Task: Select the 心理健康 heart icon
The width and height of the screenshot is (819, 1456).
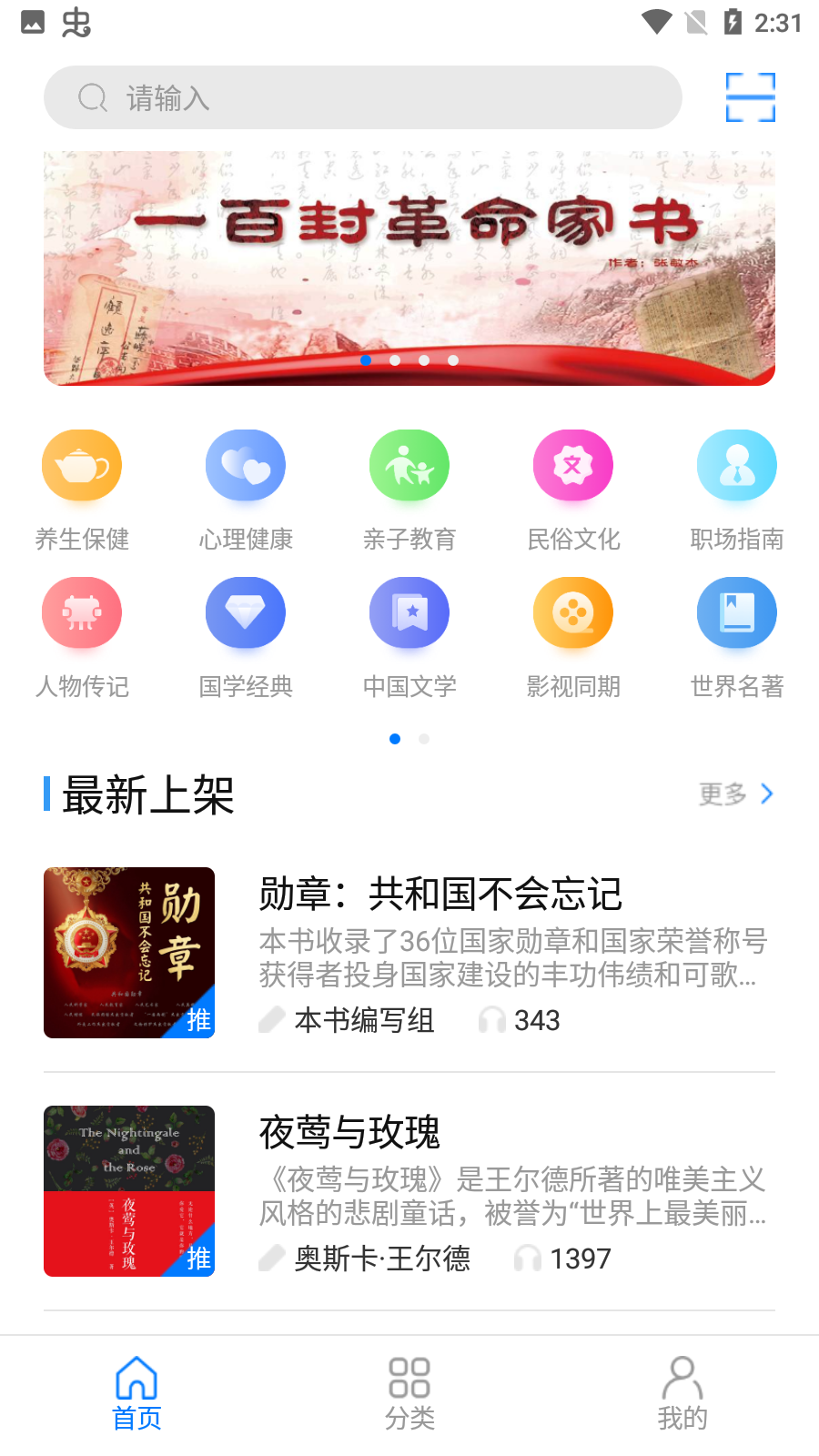Action: (x=246, y=465)
